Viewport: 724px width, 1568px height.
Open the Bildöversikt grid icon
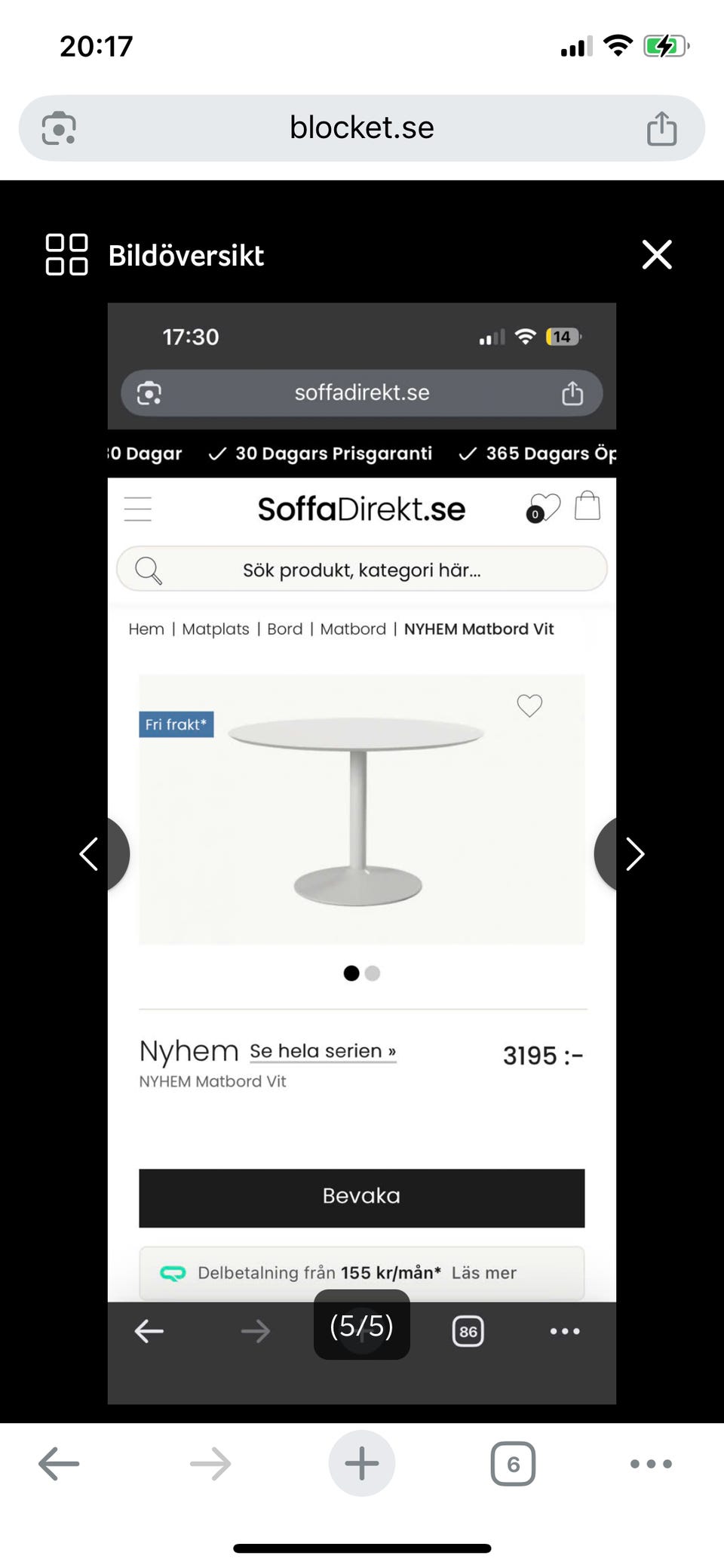tap(66, 254)
